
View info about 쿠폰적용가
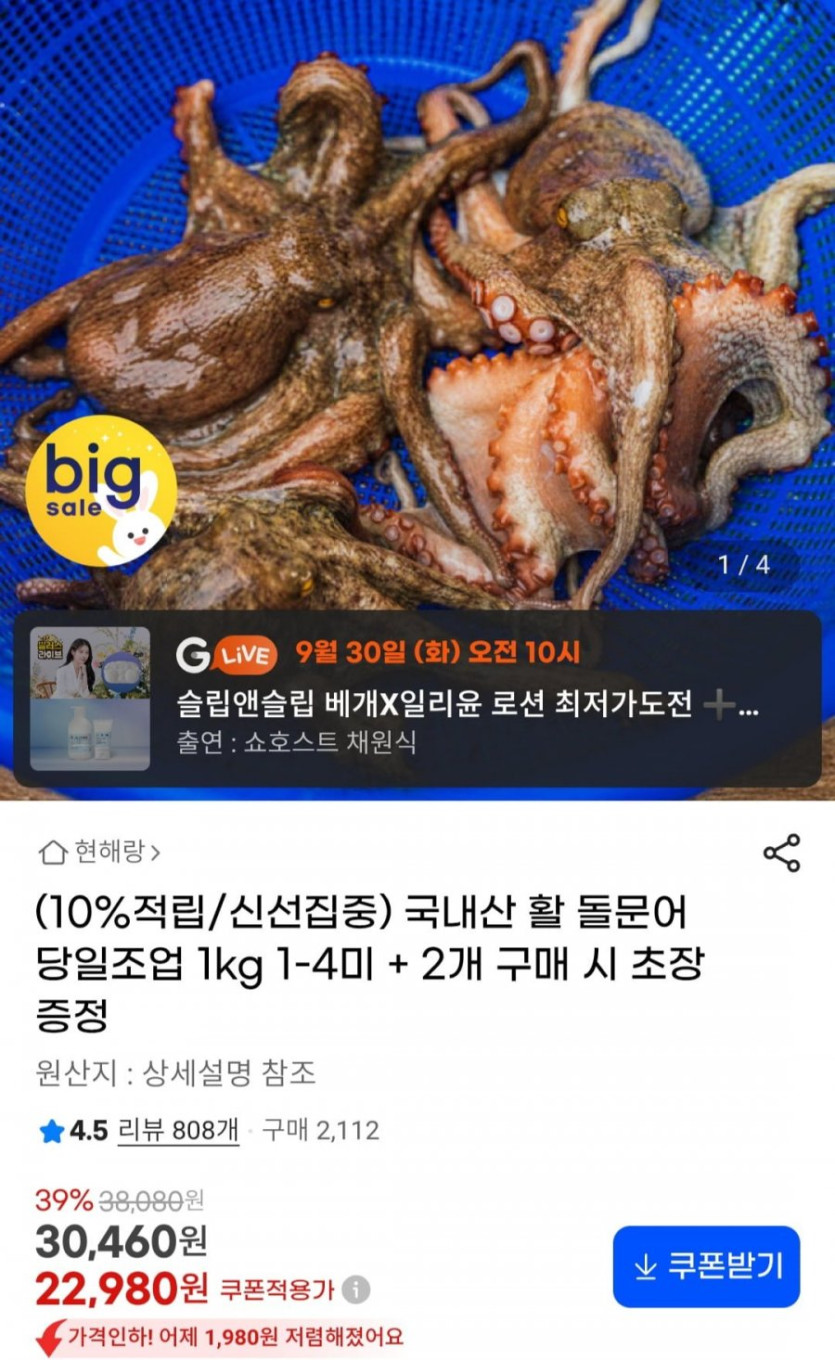pos(355,1289)
